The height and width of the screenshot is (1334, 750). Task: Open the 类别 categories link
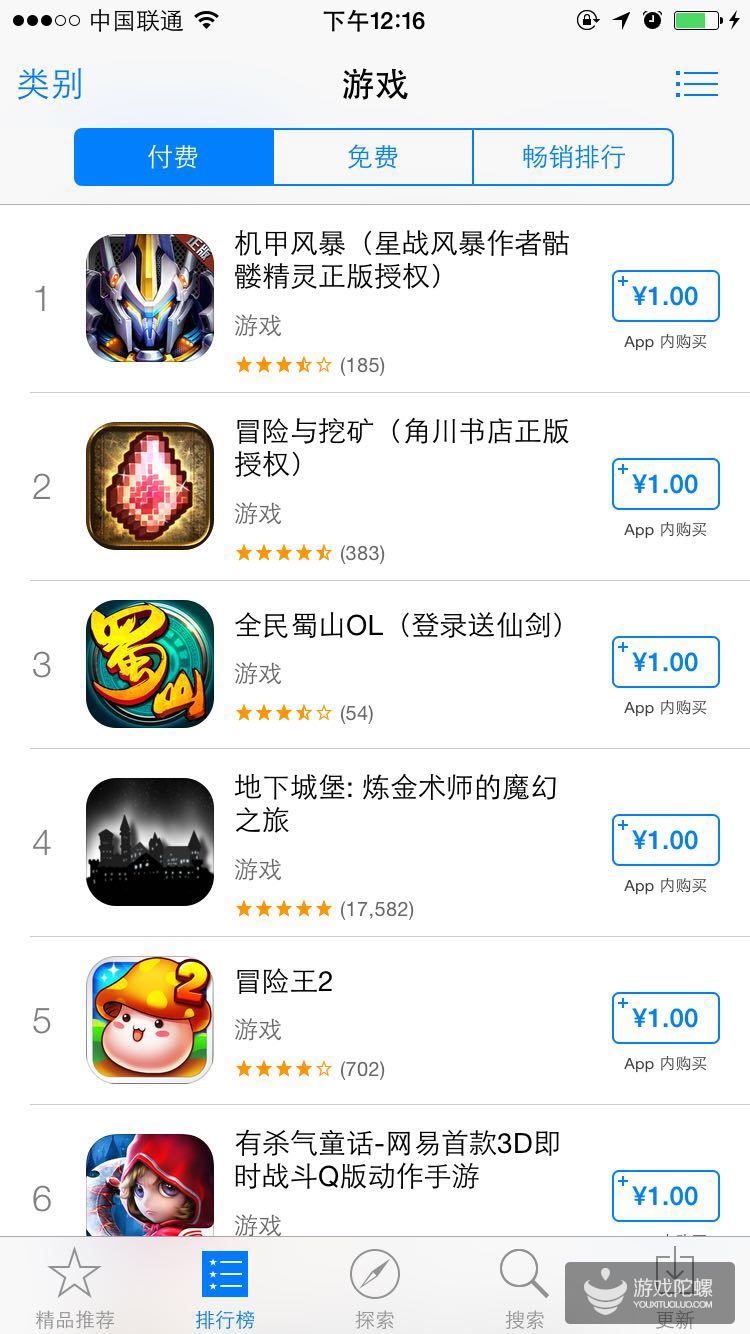point(50,85)
